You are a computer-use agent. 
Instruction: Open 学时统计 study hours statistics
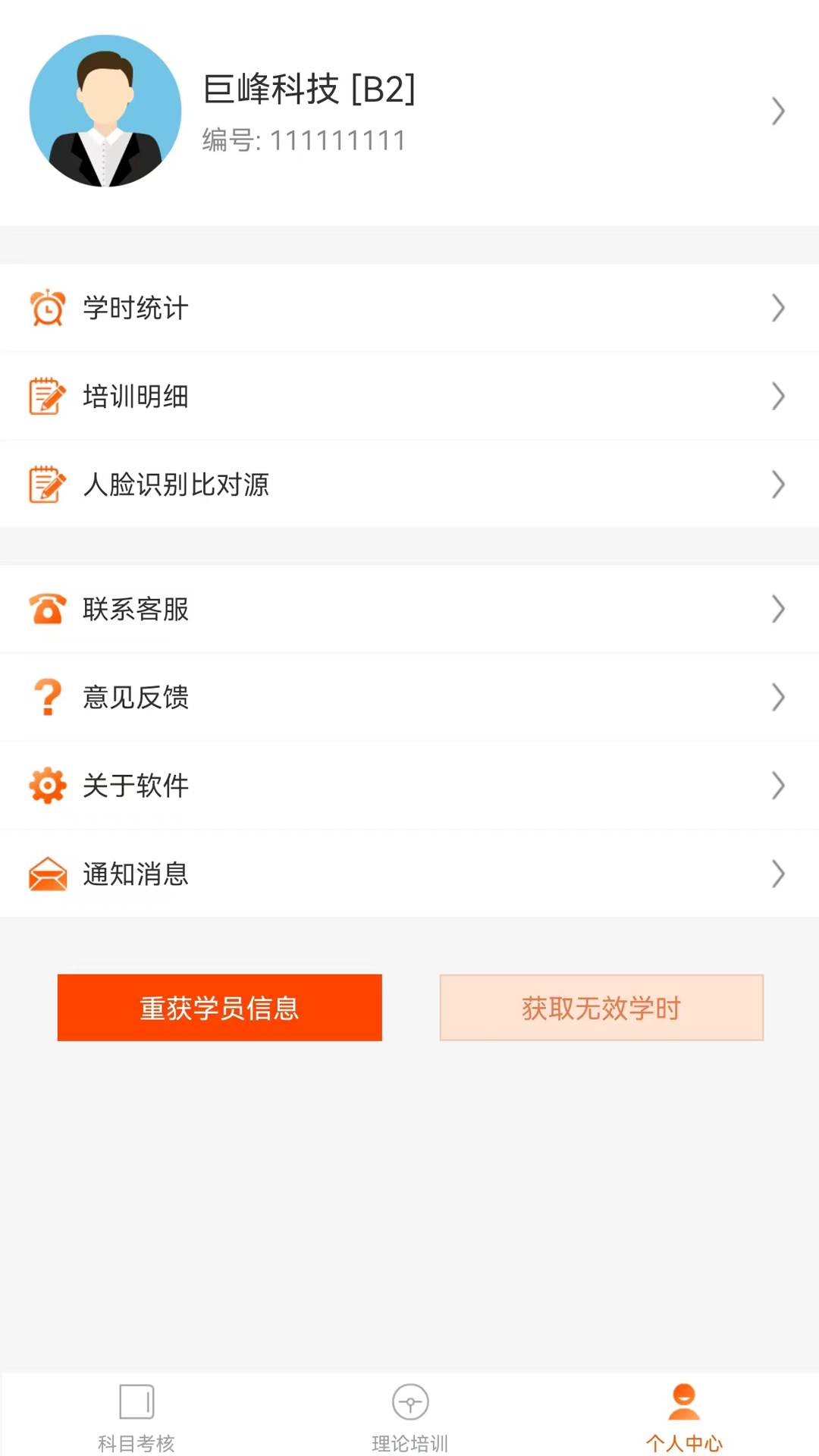[409, 308]
